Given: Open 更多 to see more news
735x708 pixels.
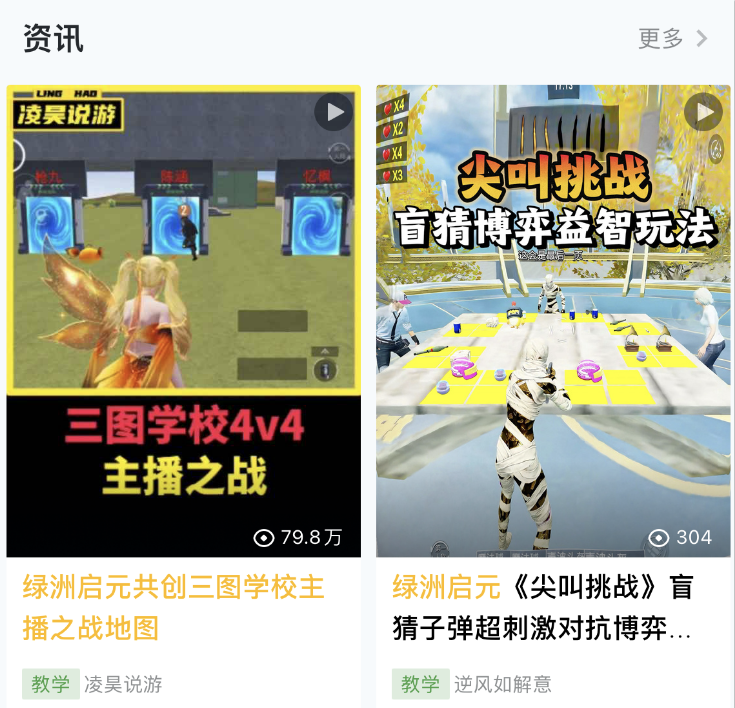Looking at the screenshot, I should click(x=673, y=39).
